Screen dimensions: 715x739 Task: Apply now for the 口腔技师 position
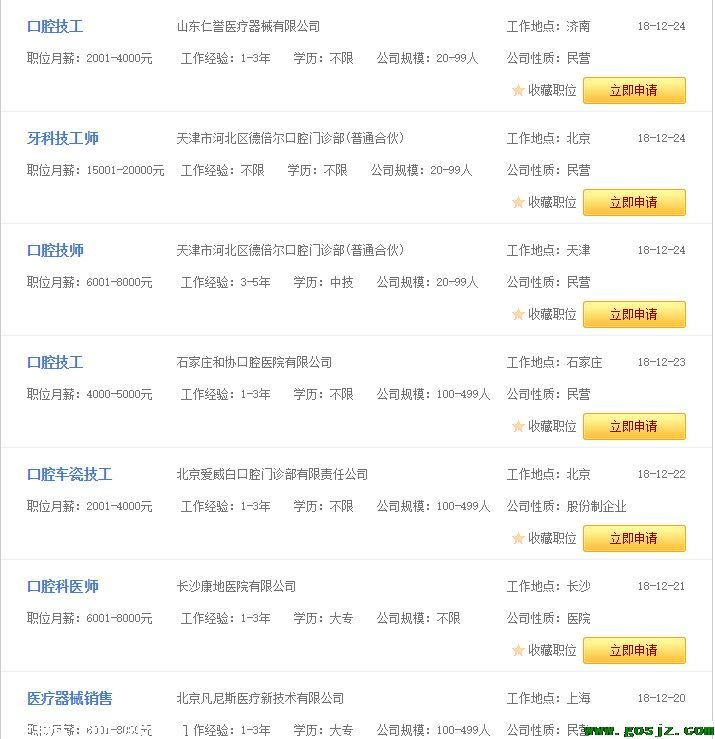pyautogui.click(x=634, y=314)
